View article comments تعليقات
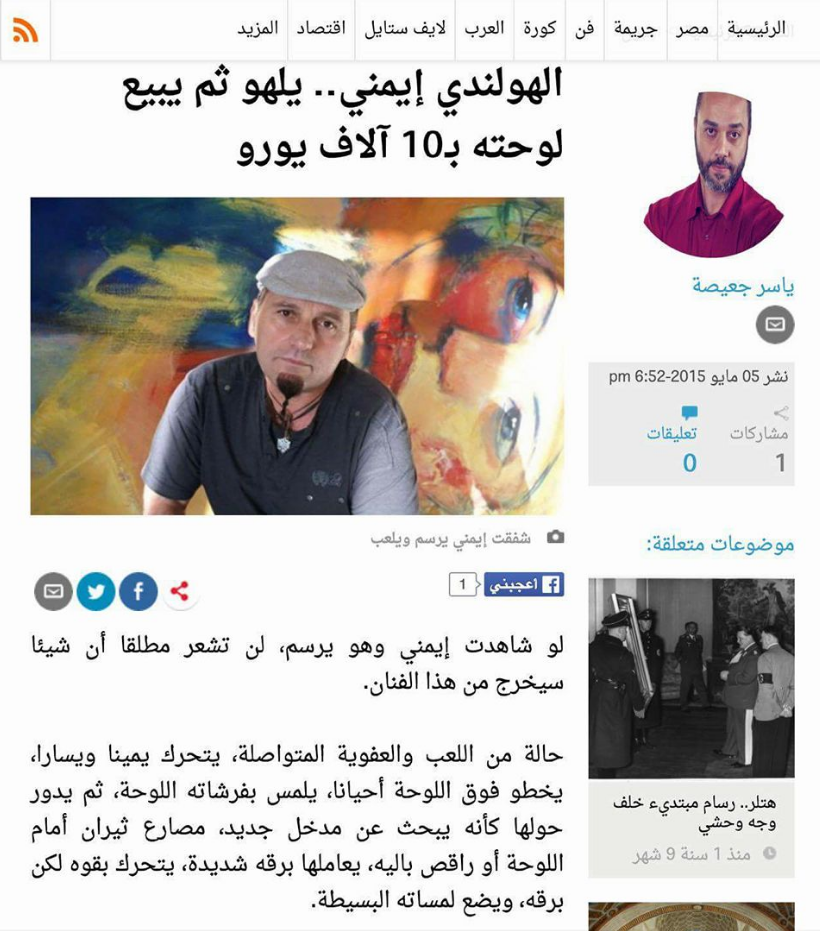Viewport: 820px width, 931px height. pyautogui.click(x=672, y=434)
